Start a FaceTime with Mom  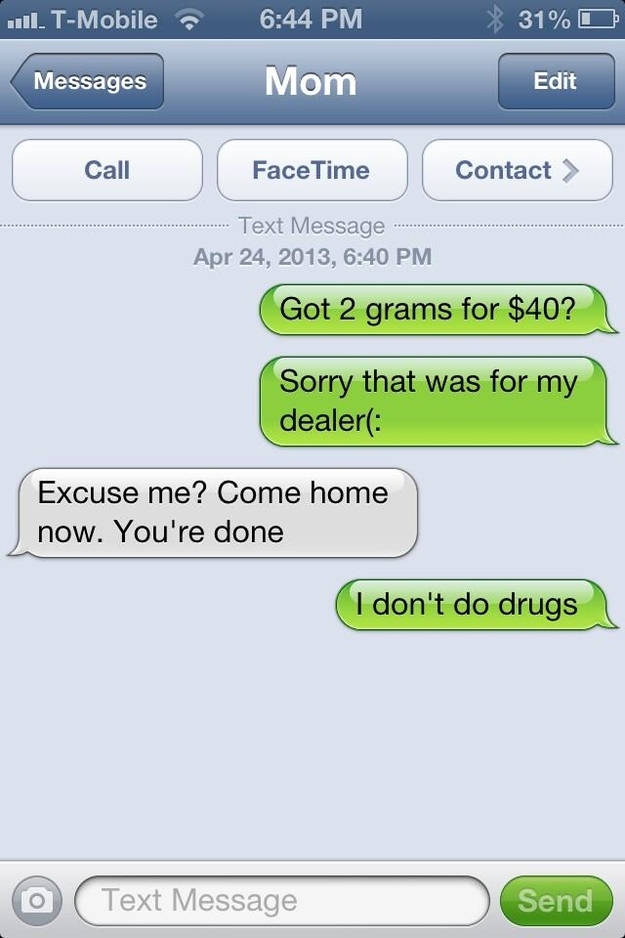[311, 170]
